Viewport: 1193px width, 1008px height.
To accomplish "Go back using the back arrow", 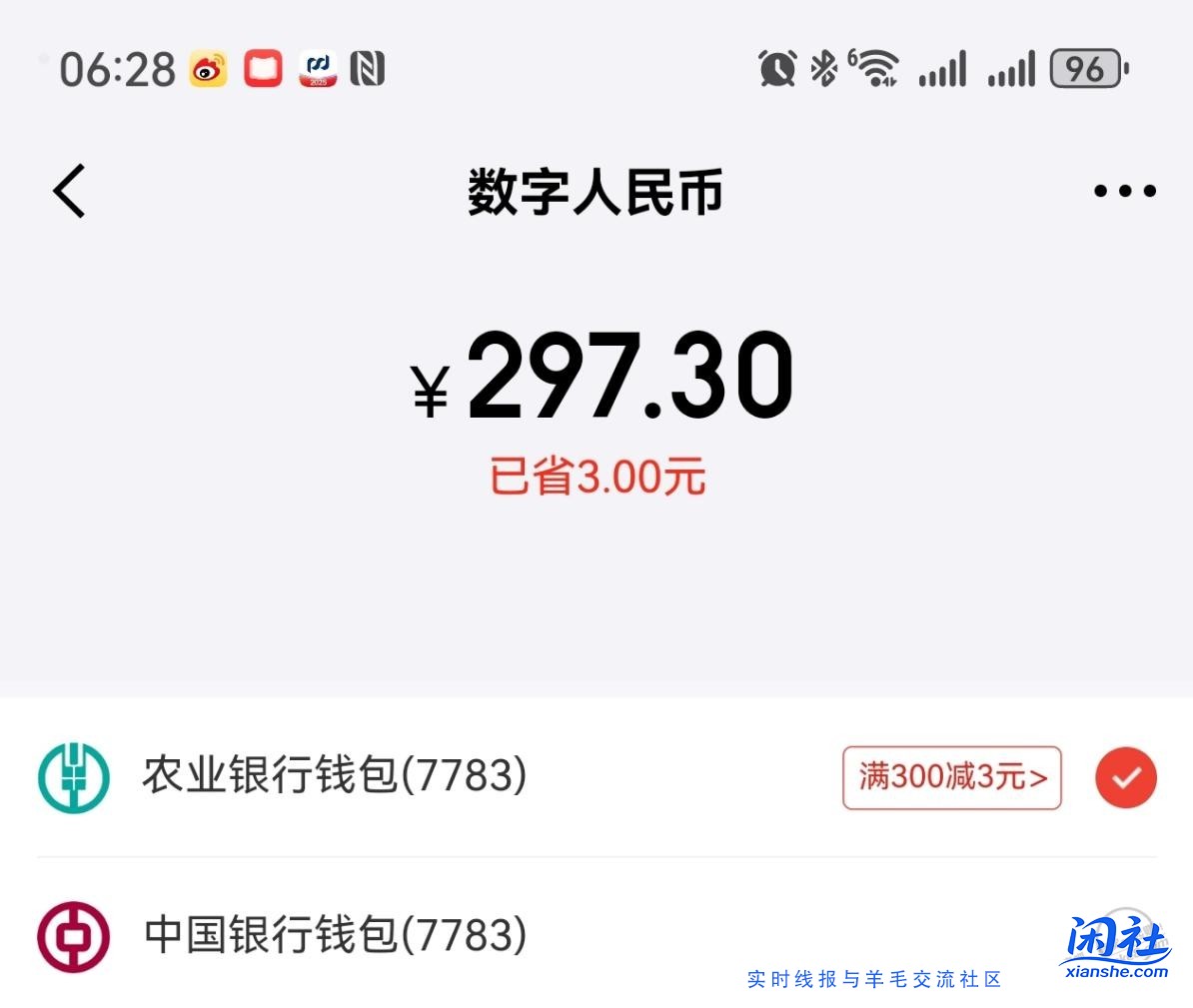I will 70,191.
